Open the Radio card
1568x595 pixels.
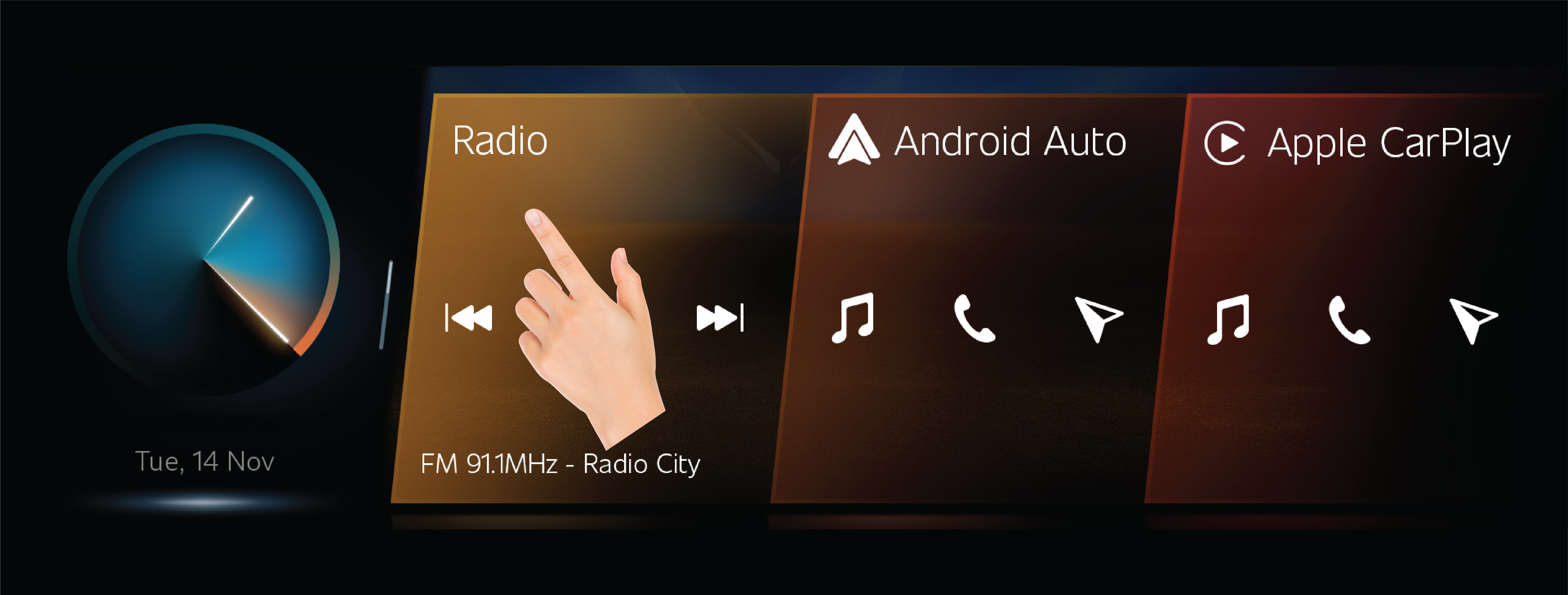point(500,141)
